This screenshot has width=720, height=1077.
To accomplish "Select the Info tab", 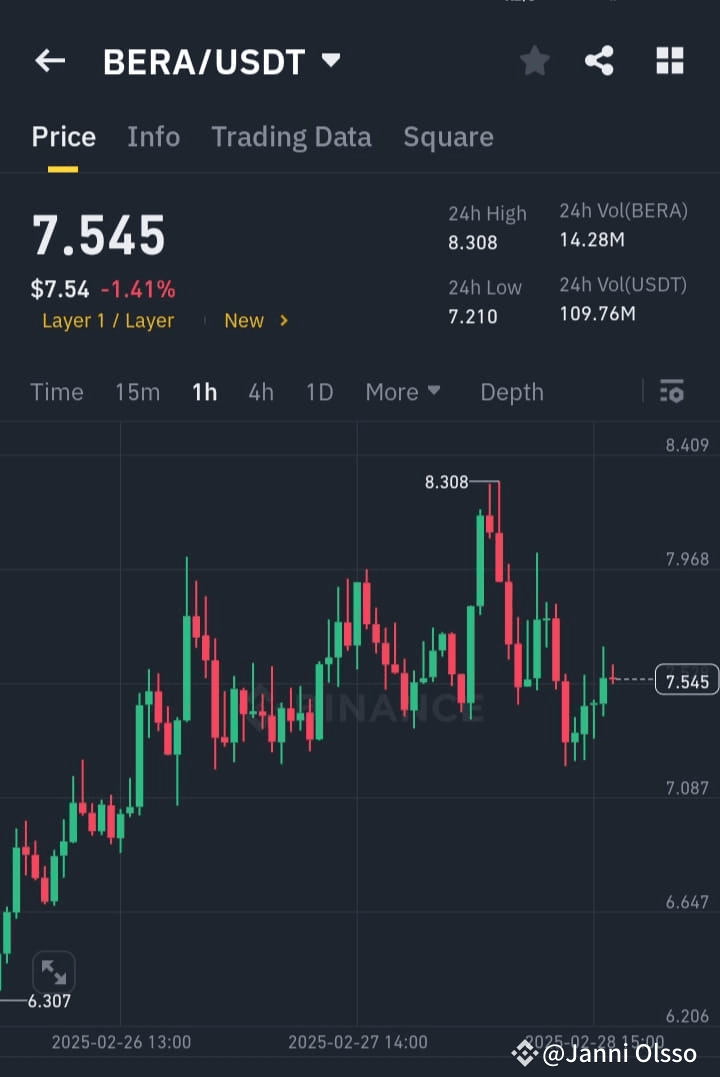I will [x=153, y=137].
